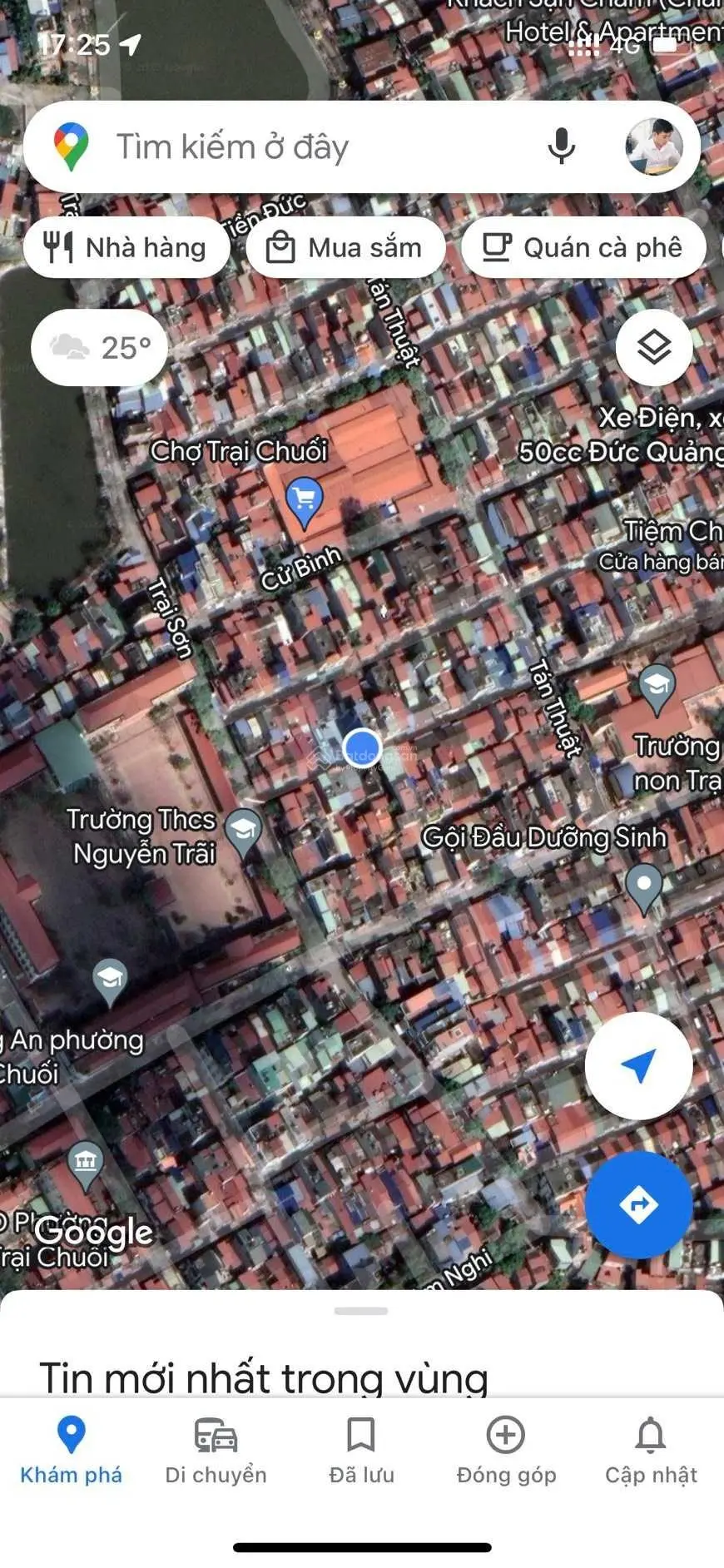Image resolution: width=724 pixels, height=1568 pixels.
Task: Open the Gội Đầu Dưỡng Sinh pin
Action: [644, 886]
